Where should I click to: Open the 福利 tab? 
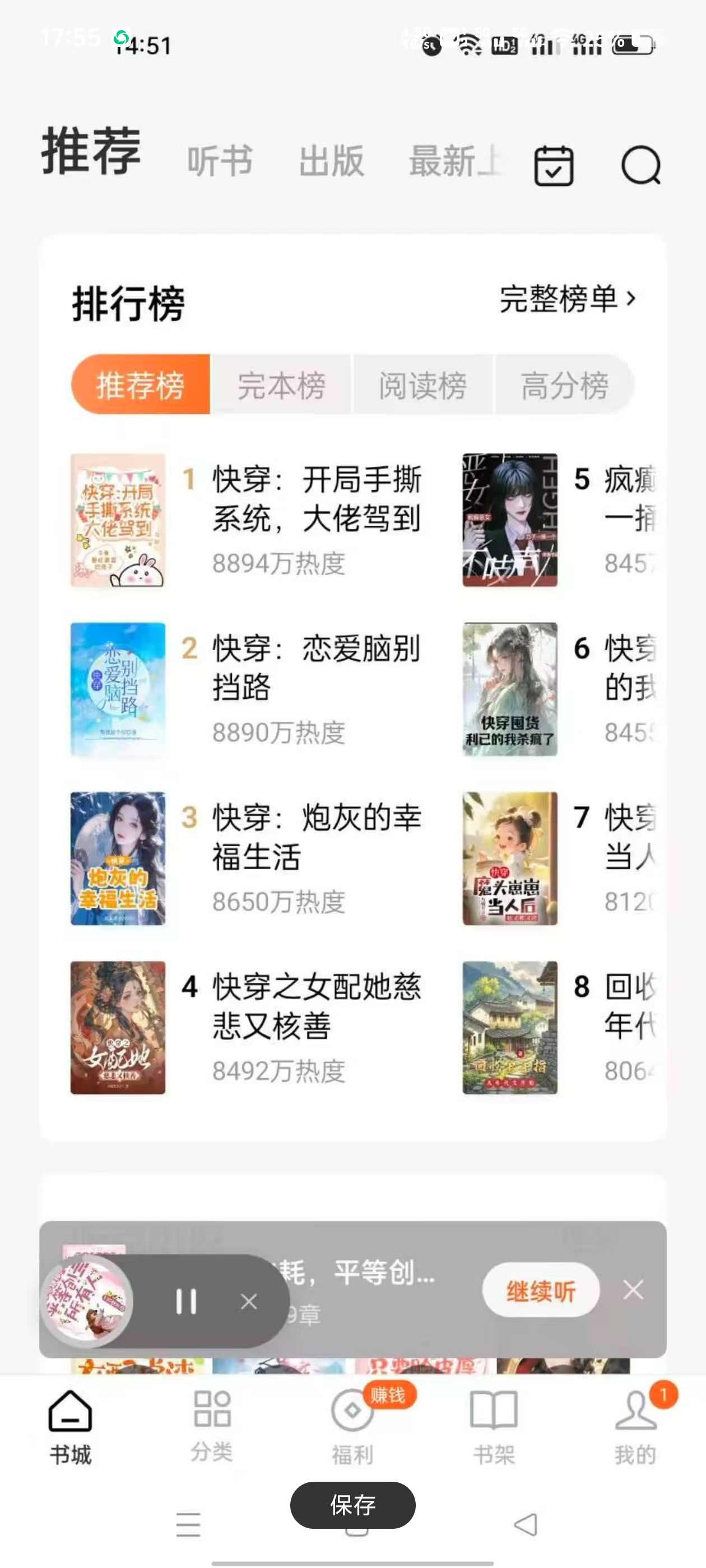352,1426
